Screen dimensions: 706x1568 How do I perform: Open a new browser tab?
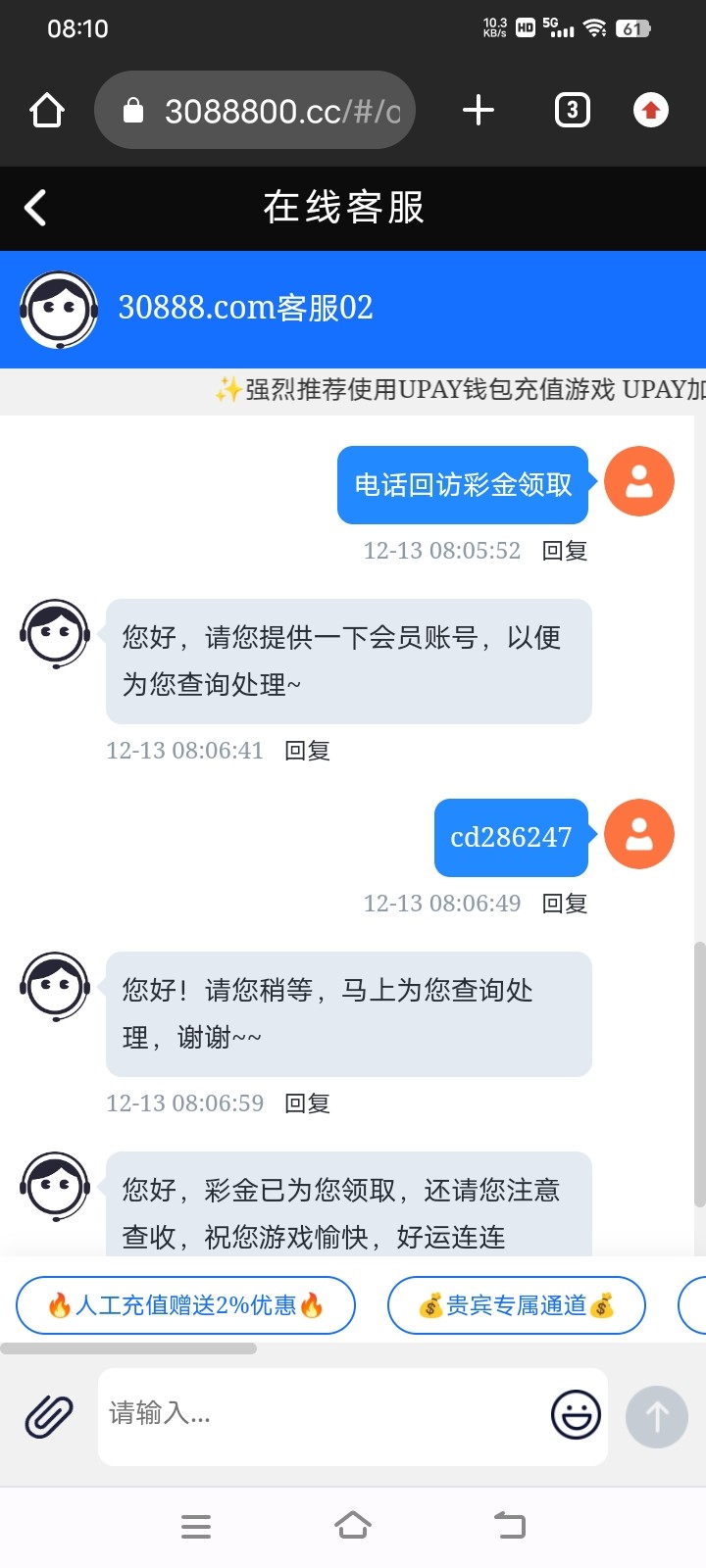point(478,110)
